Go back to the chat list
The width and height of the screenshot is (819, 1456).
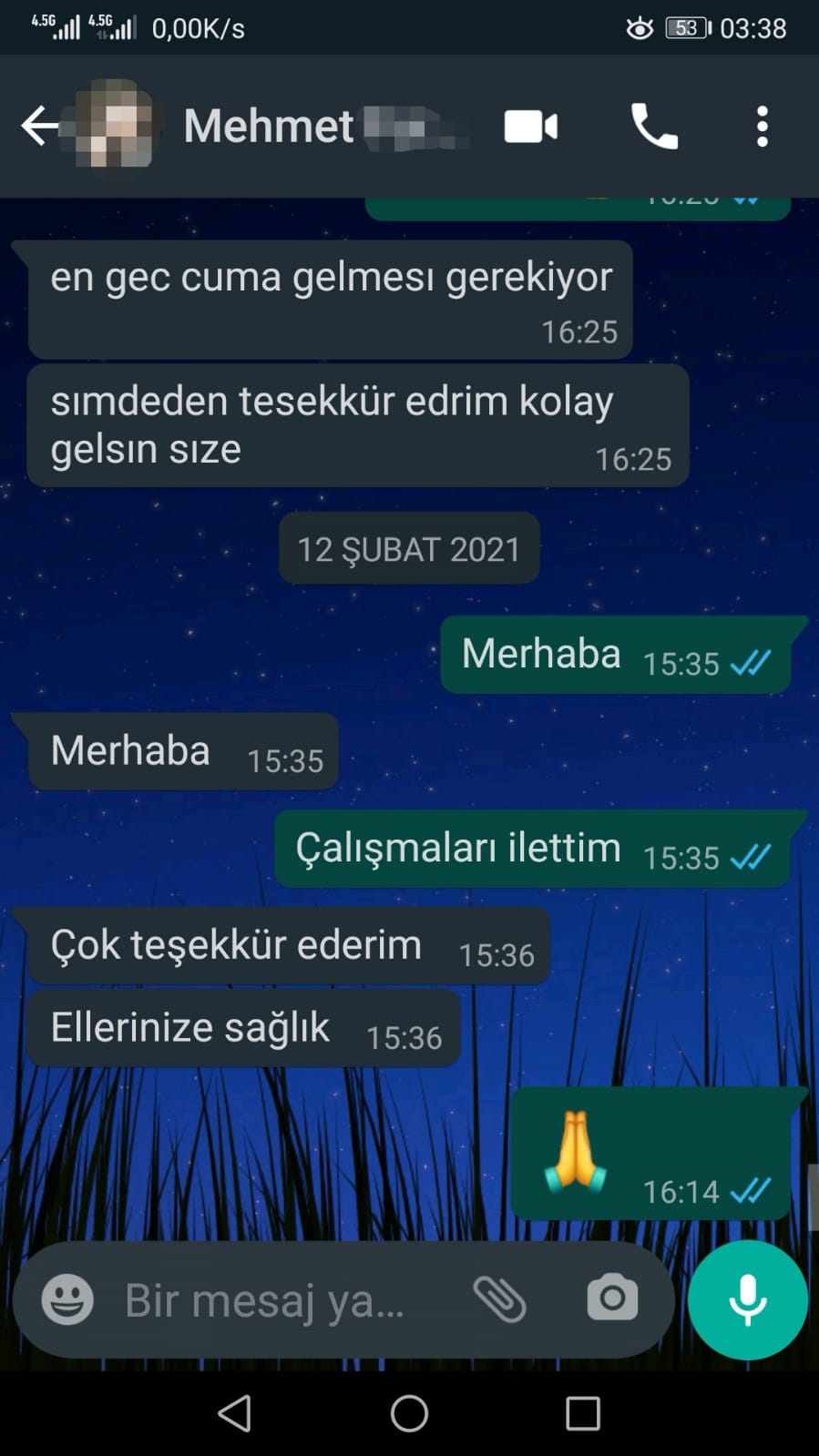coord(39,126)
